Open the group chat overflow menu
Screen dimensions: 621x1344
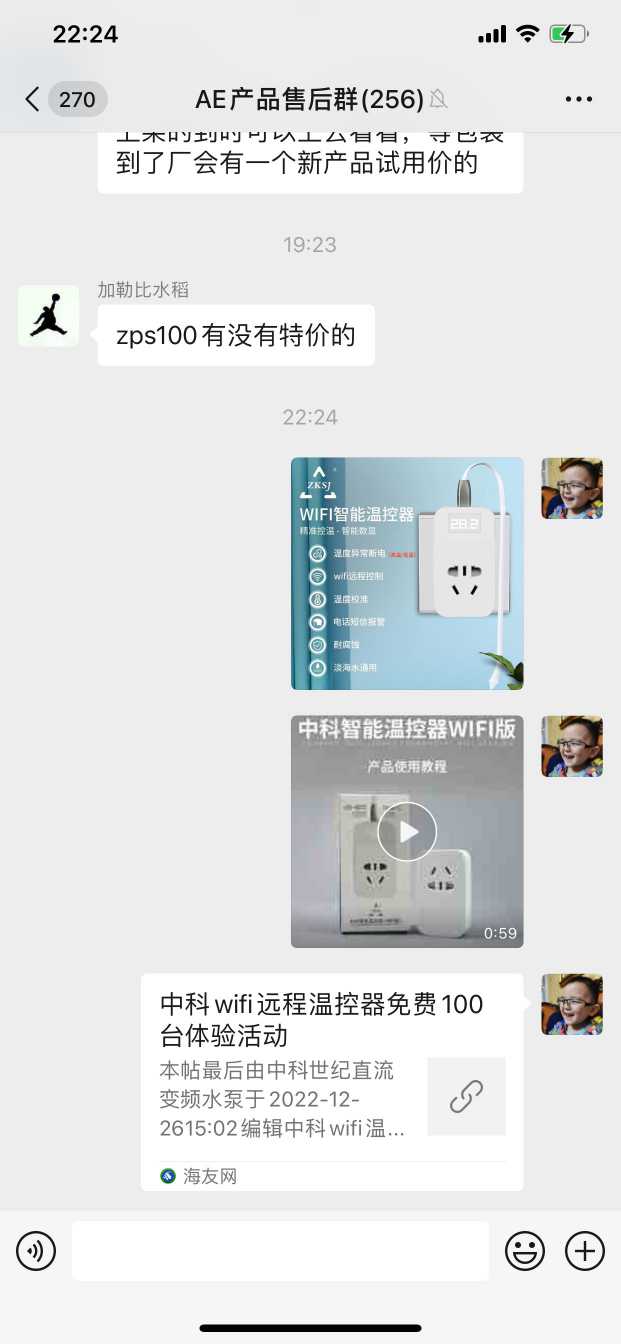[x=579, y=99]
